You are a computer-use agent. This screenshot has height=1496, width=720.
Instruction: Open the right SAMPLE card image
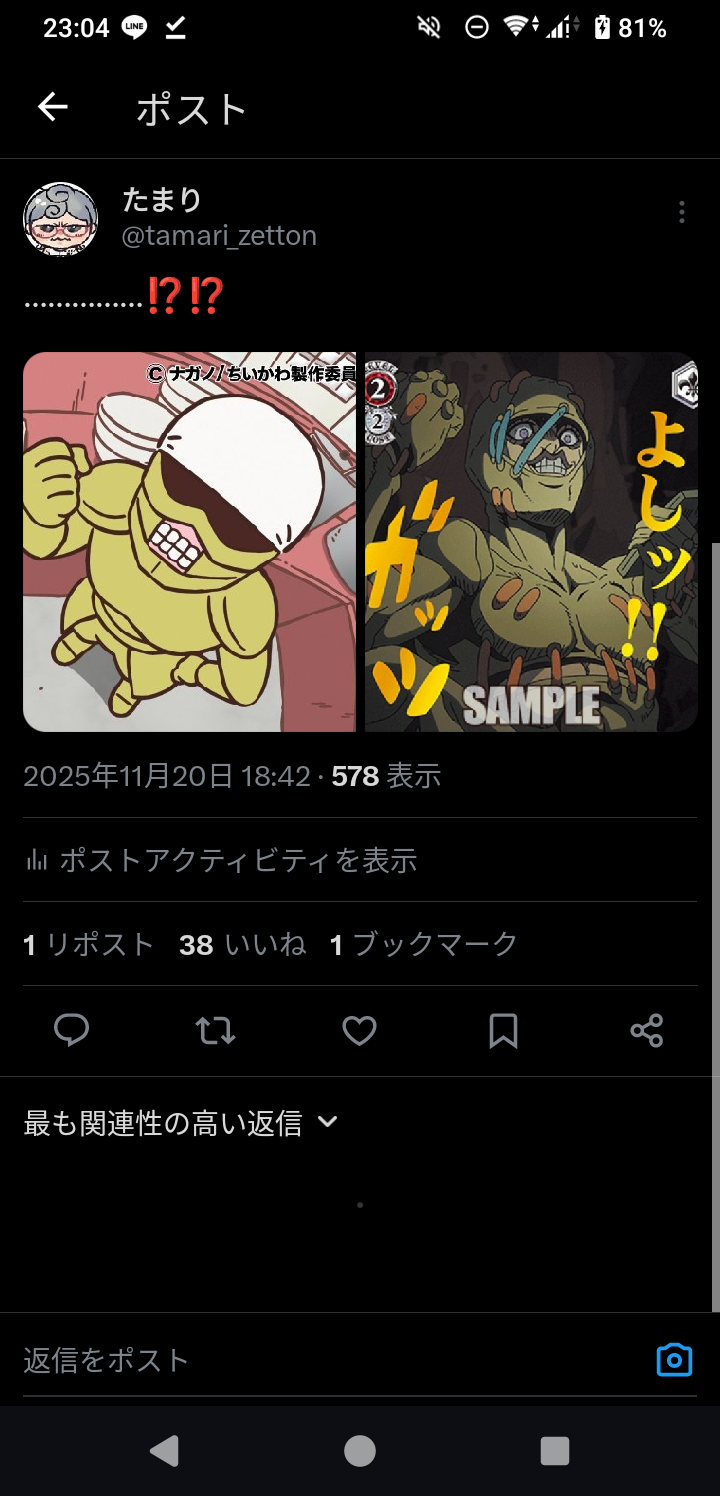point(531,541)
